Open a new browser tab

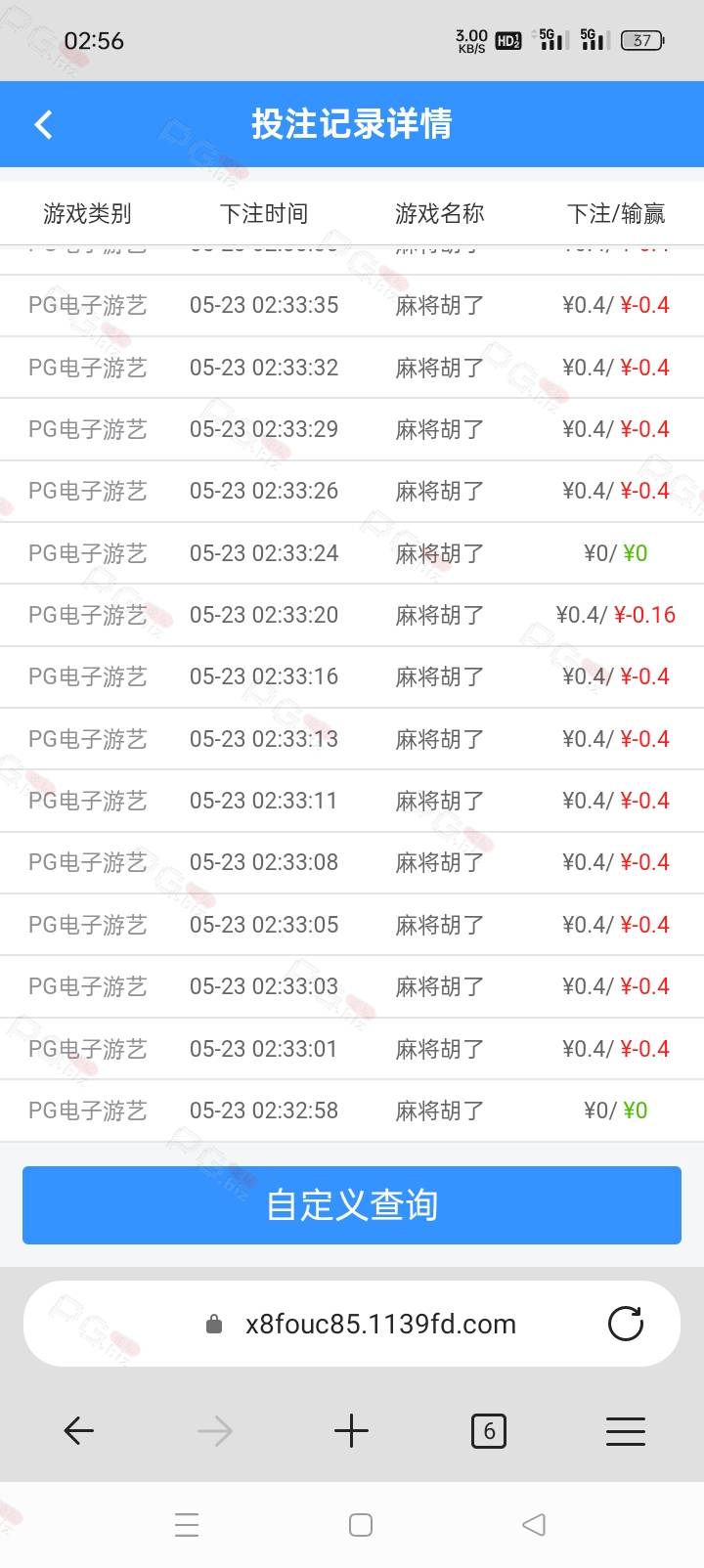(351, 1431)
